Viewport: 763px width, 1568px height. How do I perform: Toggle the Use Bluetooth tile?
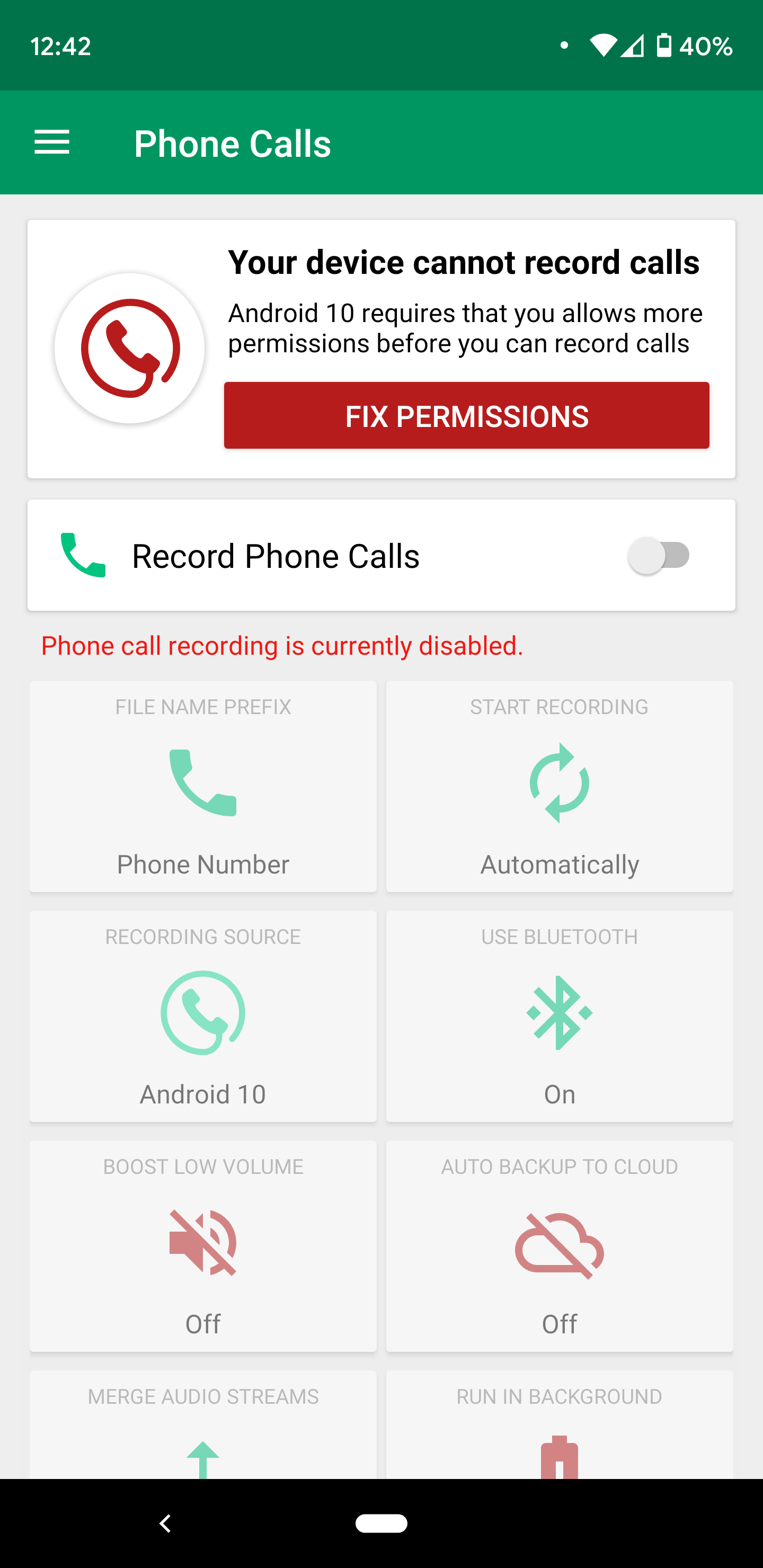tap(559, 1016)
